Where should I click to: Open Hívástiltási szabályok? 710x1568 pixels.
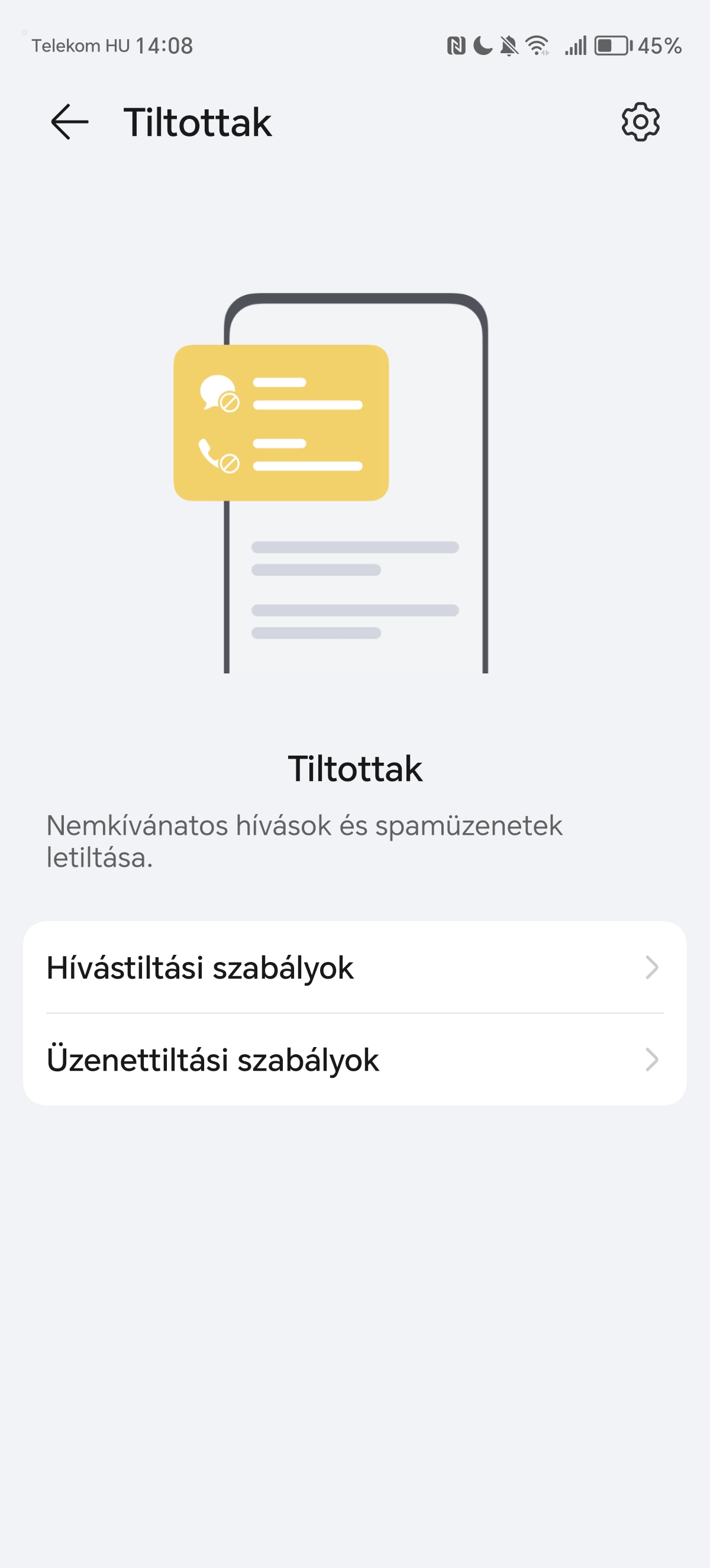pos(355,967)
